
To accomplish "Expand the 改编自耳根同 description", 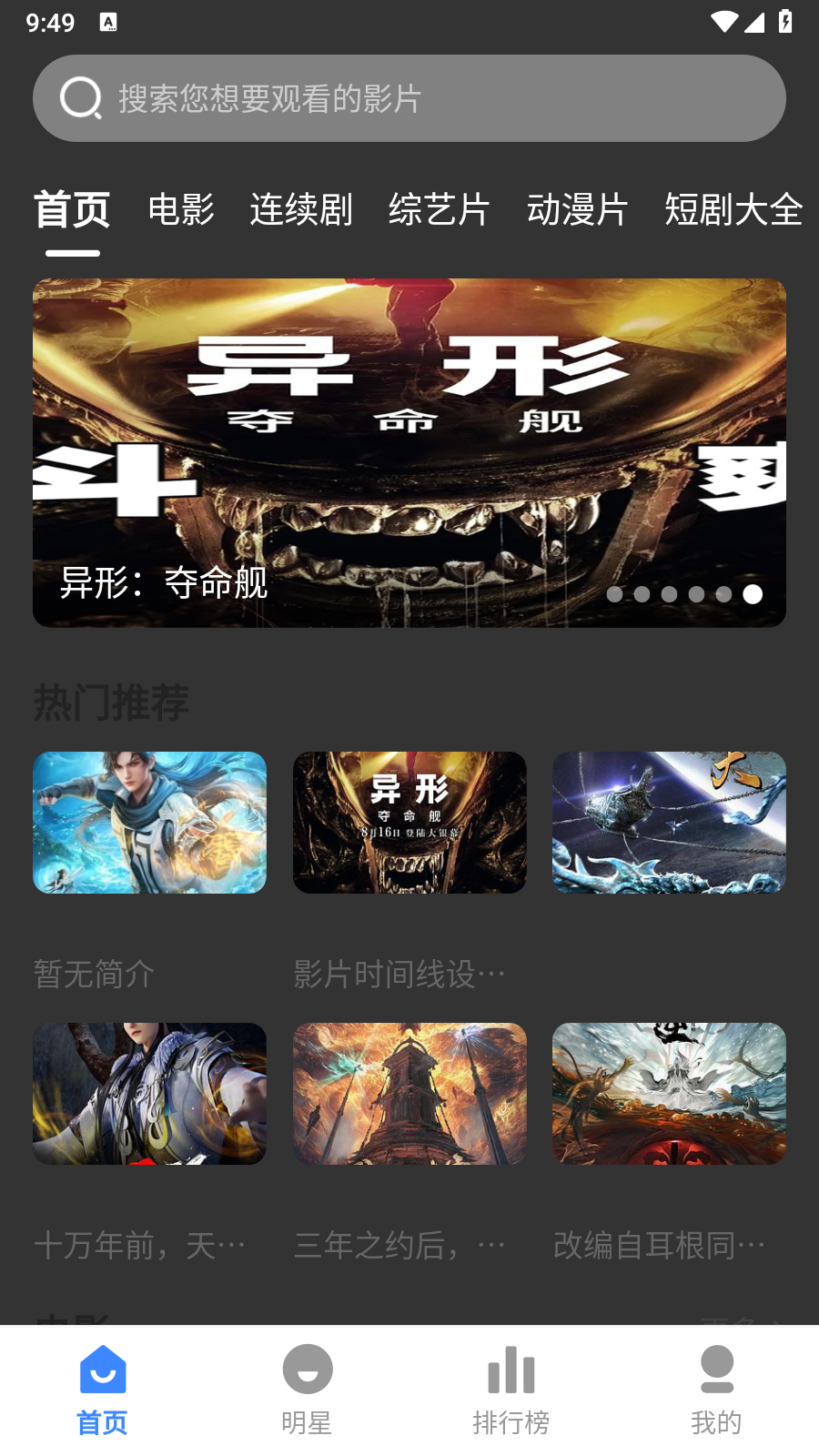I will click(659, 1247).
